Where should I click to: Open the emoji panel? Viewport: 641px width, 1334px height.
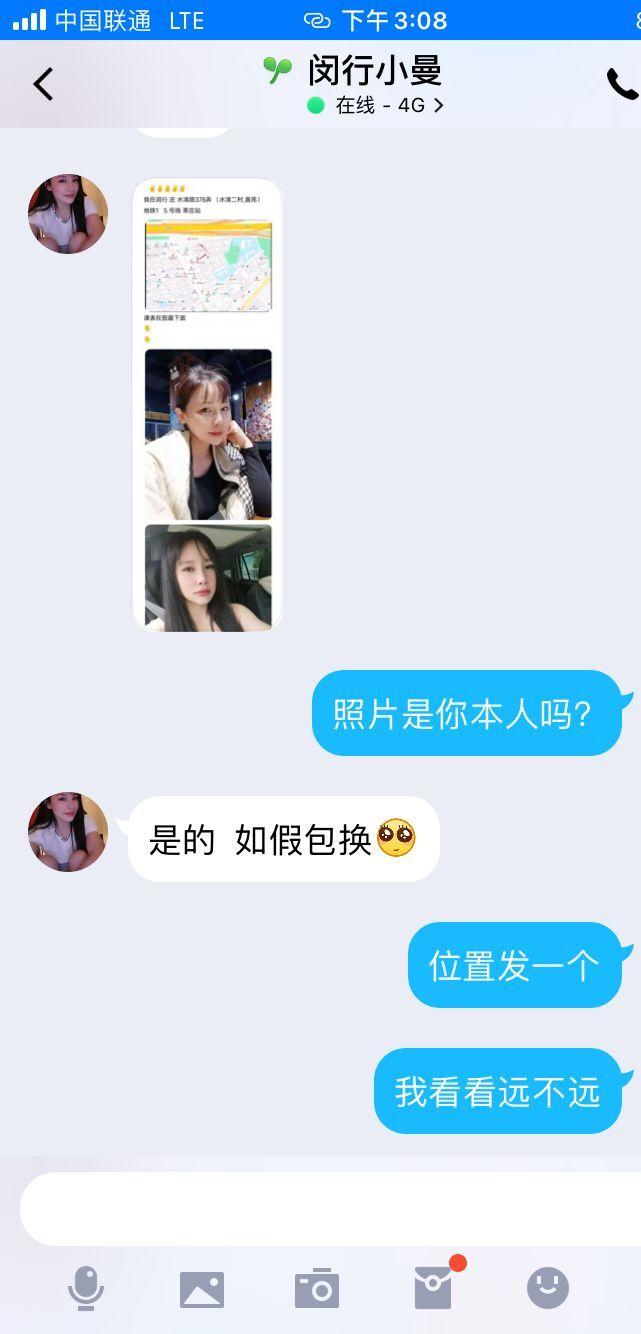pos(548,1288)
